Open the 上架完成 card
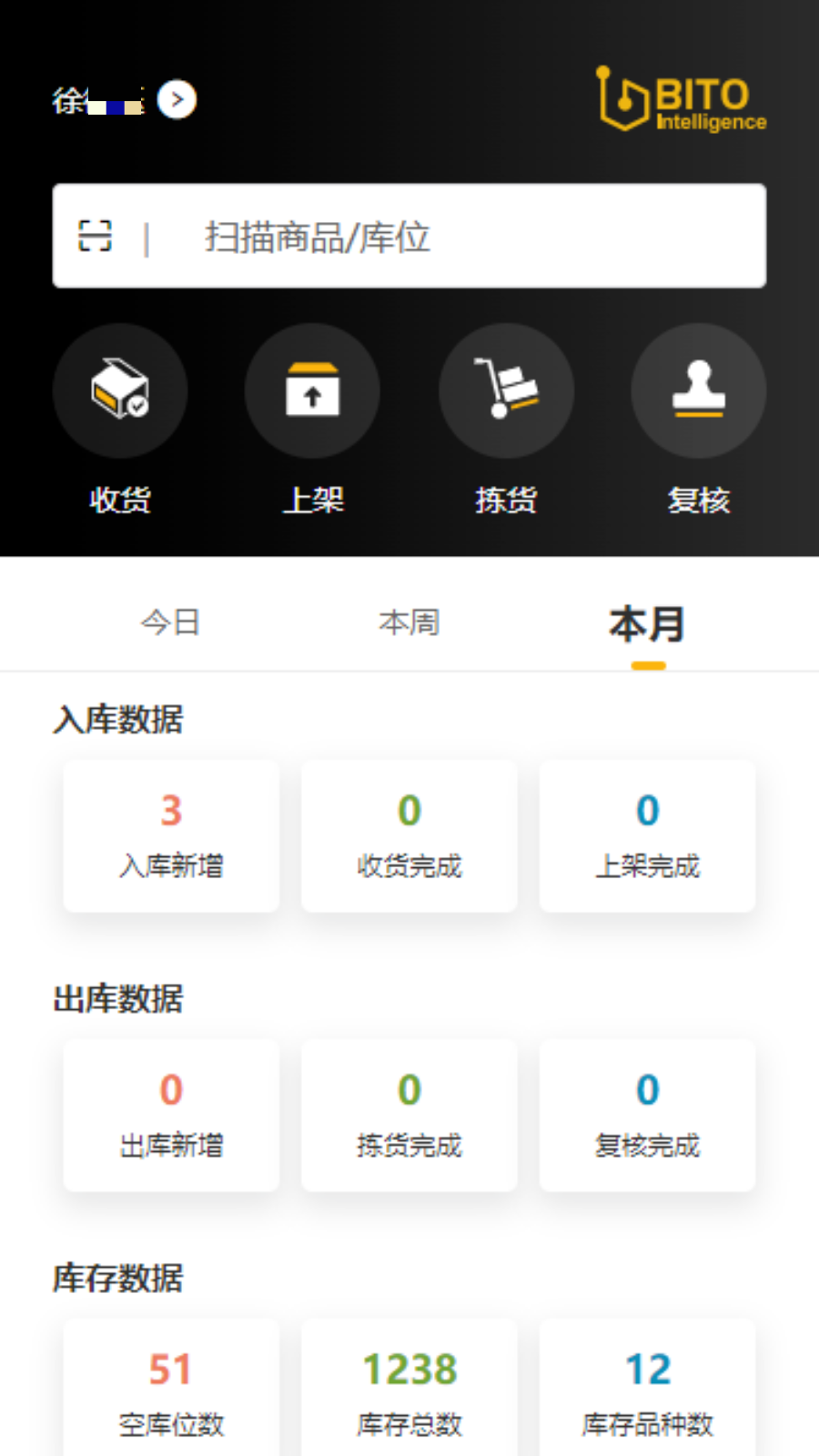Viewport: 819px width, 1456px height. 647,835
